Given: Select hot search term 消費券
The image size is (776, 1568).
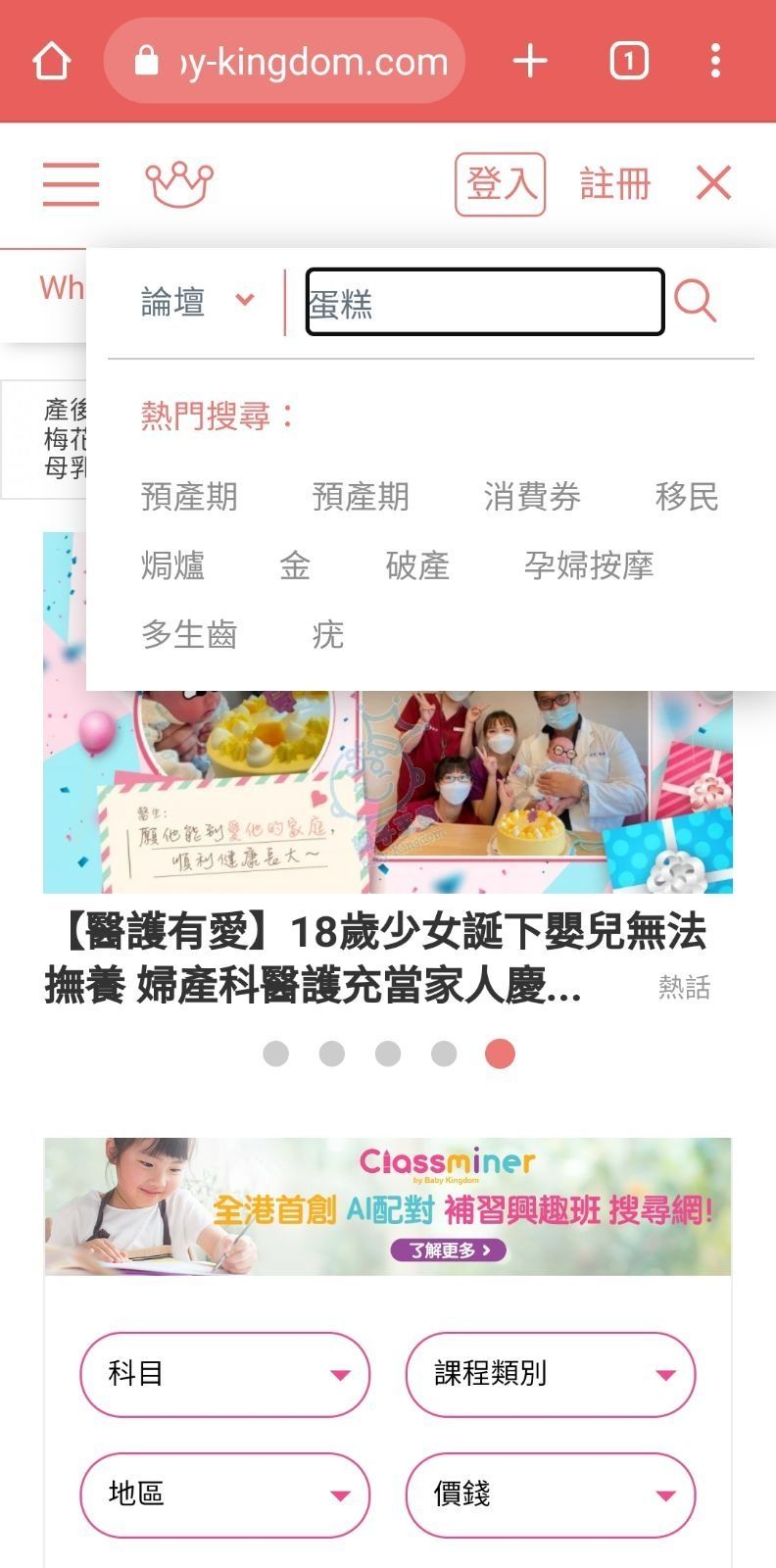Looking at the screenshot, I should pyautogui.click(x=532, y=497).
